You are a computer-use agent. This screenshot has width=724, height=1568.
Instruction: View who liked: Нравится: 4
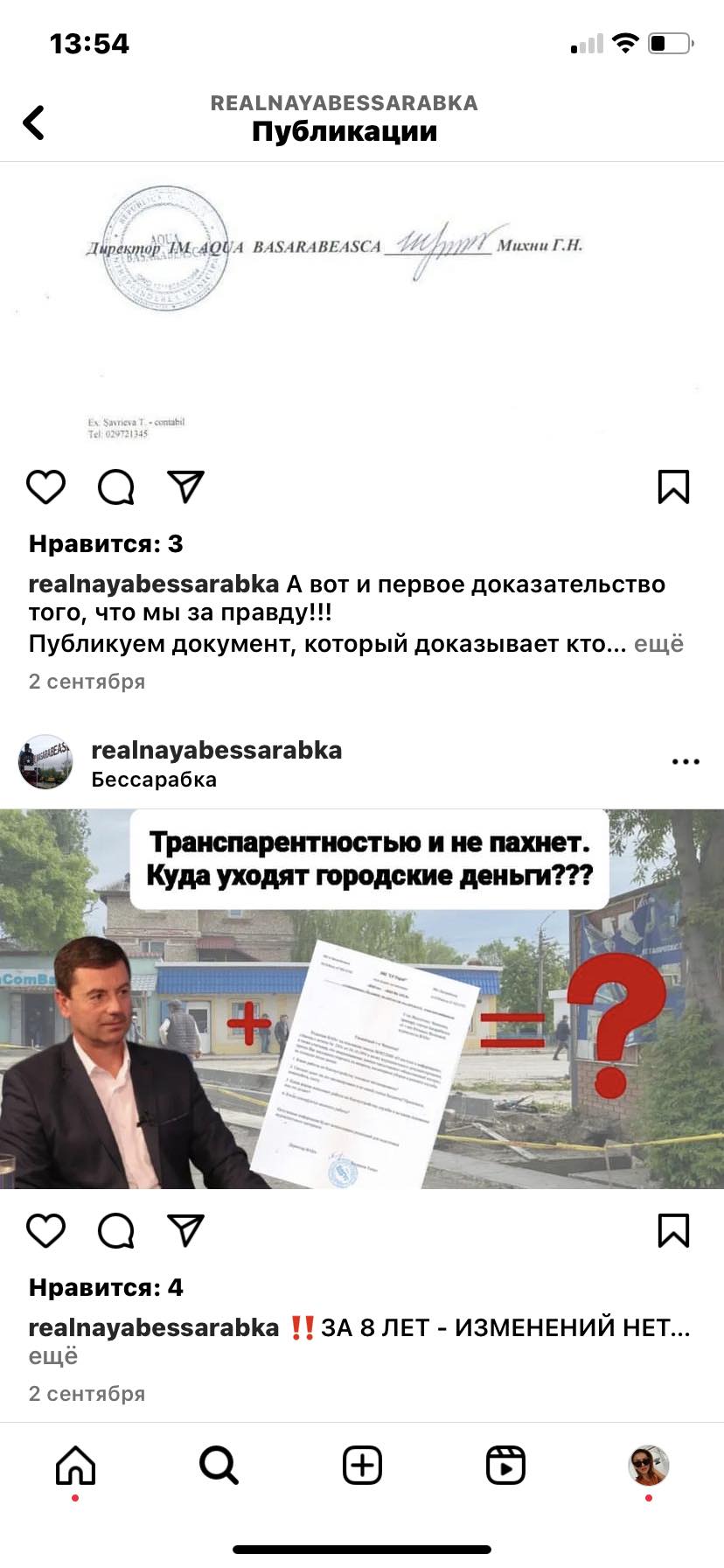click(x=106, y=1287)
